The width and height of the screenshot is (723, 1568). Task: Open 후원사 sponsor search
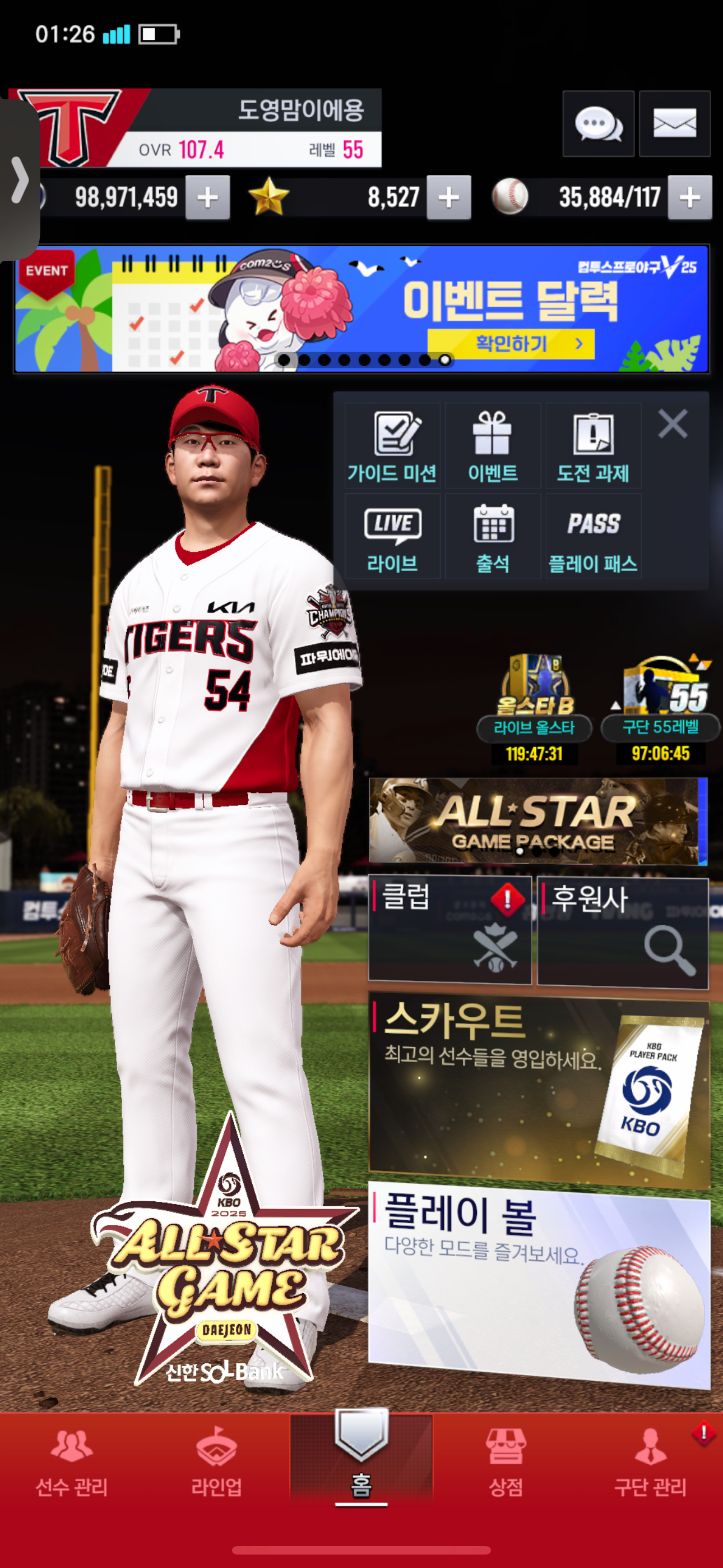623,931
